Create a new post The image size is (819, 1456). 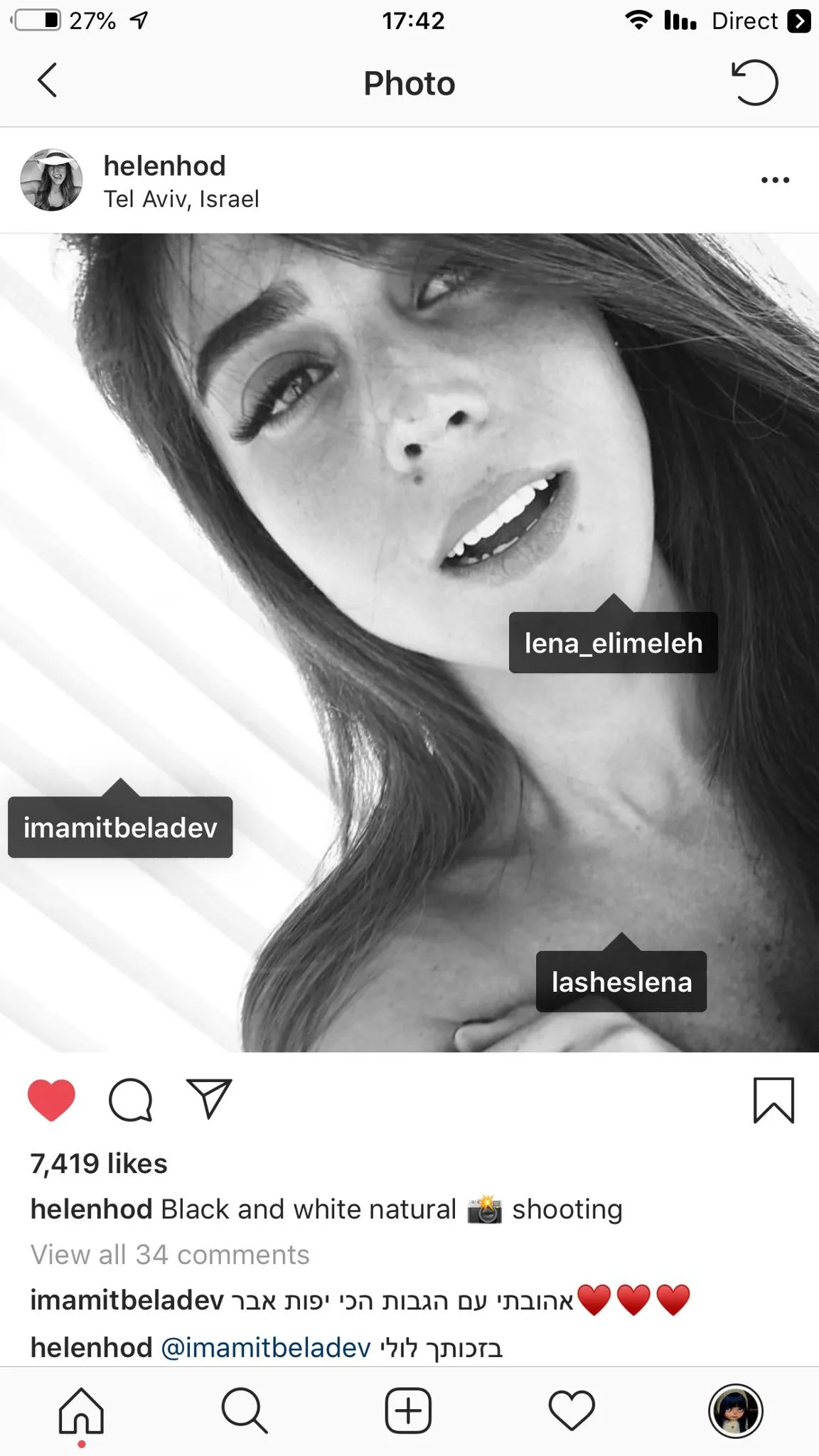(x=408, y=1411)
